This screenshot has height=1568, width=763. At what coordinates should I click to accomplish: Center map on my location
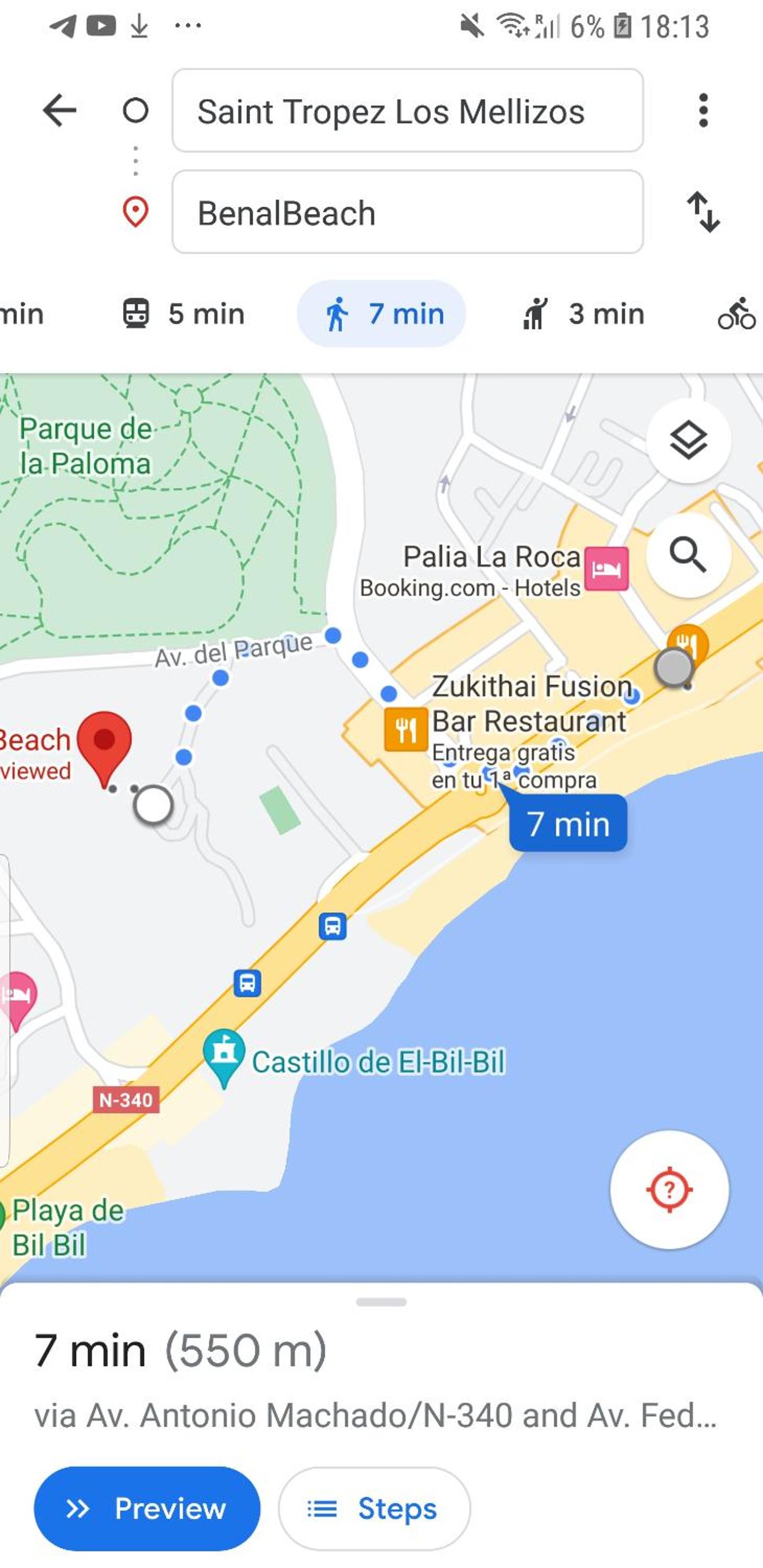[x=669, y=1190]
